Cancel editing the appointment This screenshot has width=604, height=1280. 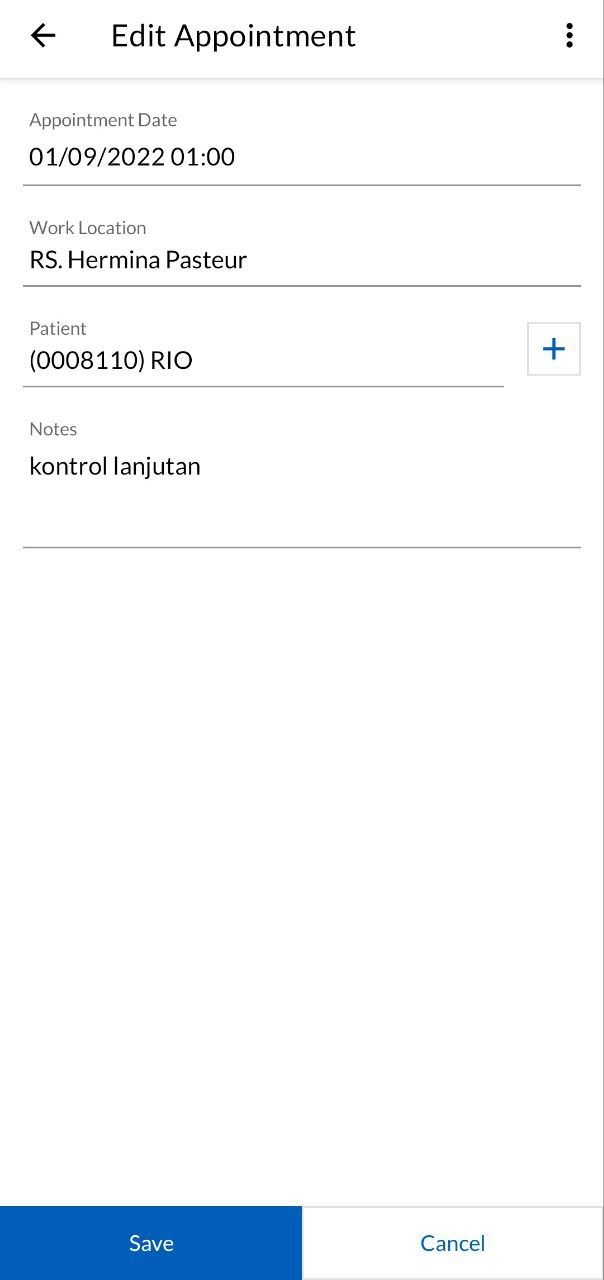(453, 1243)
